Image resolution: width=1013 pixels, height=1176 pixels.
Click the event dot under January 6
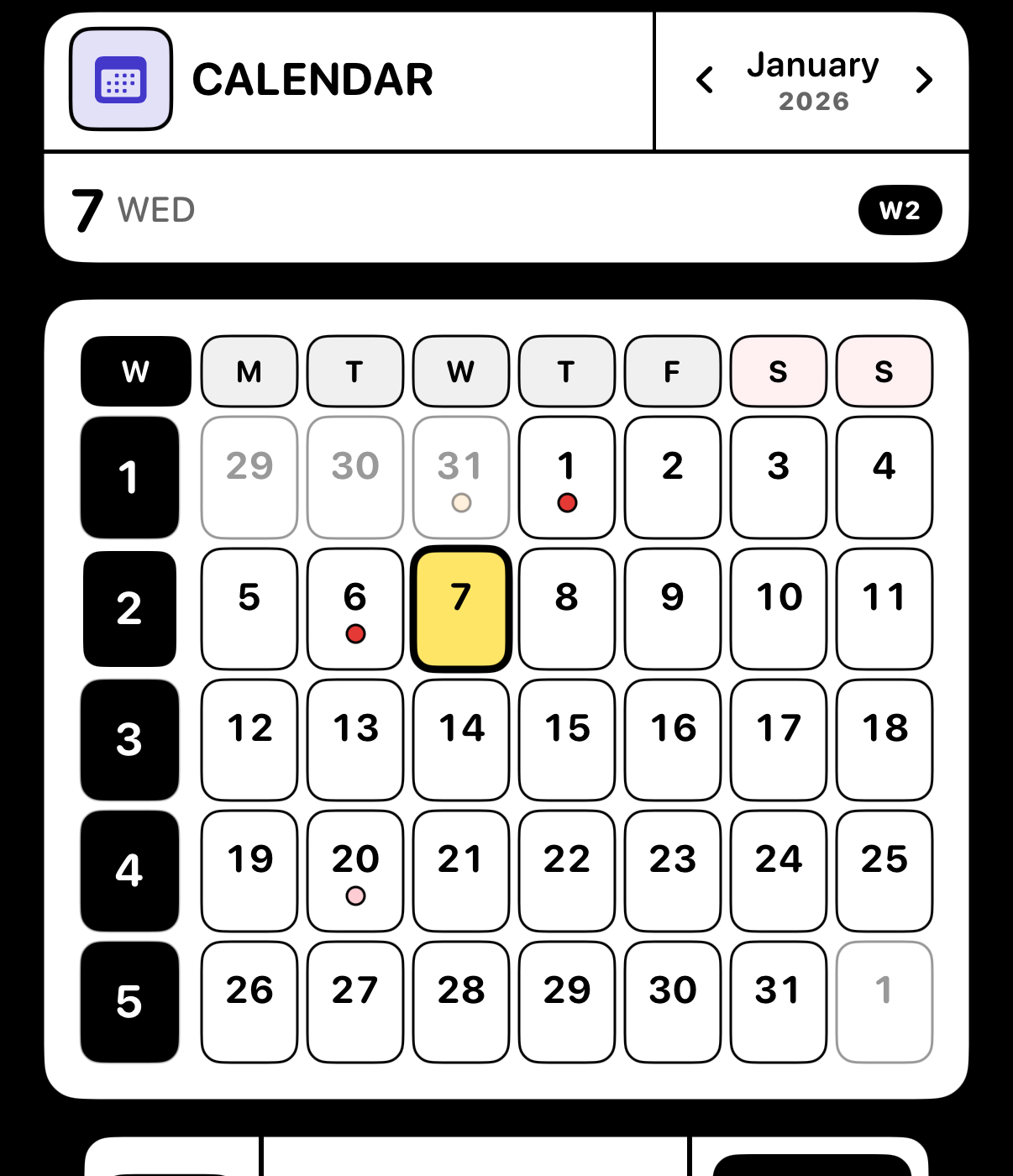[354, 634]
